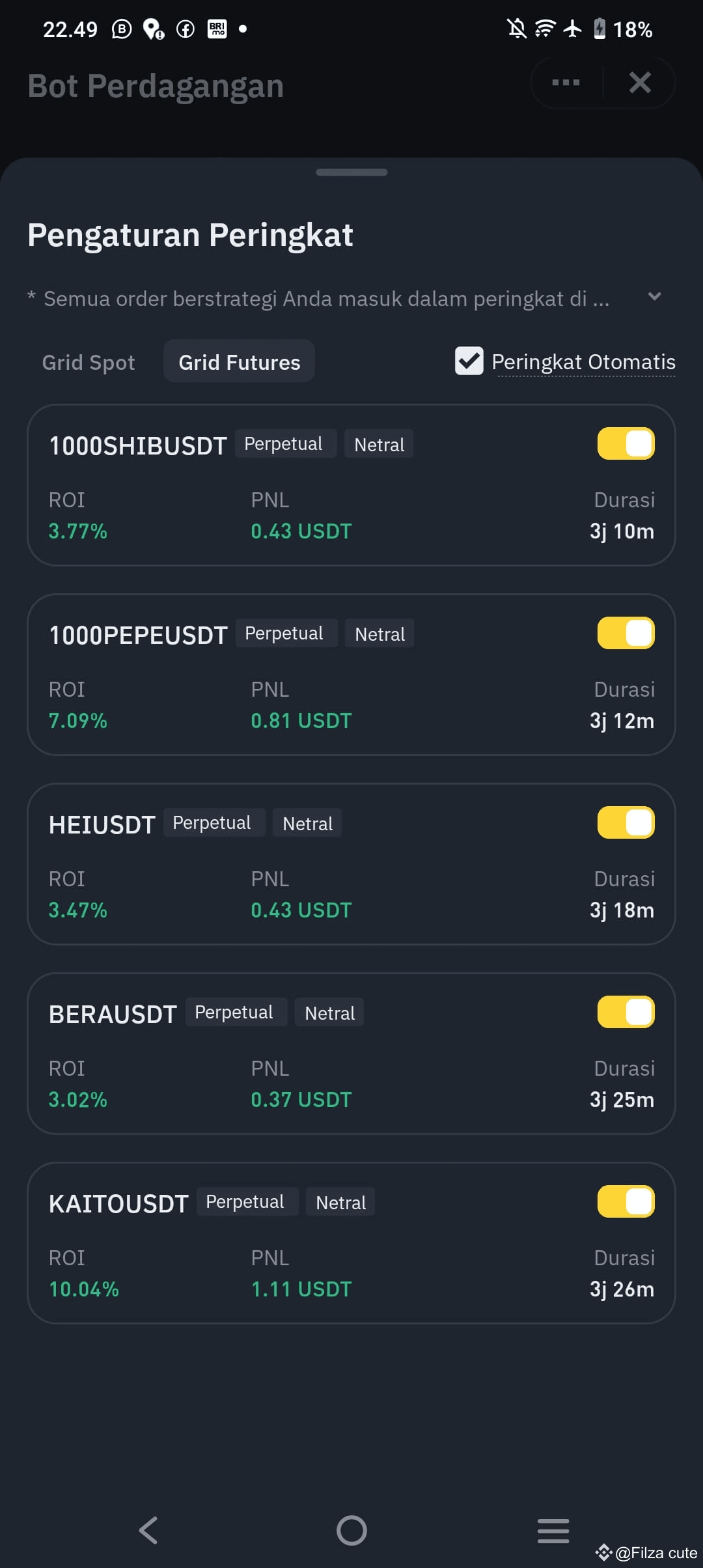Tap the BRImo icon in the status bar
This screenshot has height=1568, width=703.
click(x=217, y=29)
